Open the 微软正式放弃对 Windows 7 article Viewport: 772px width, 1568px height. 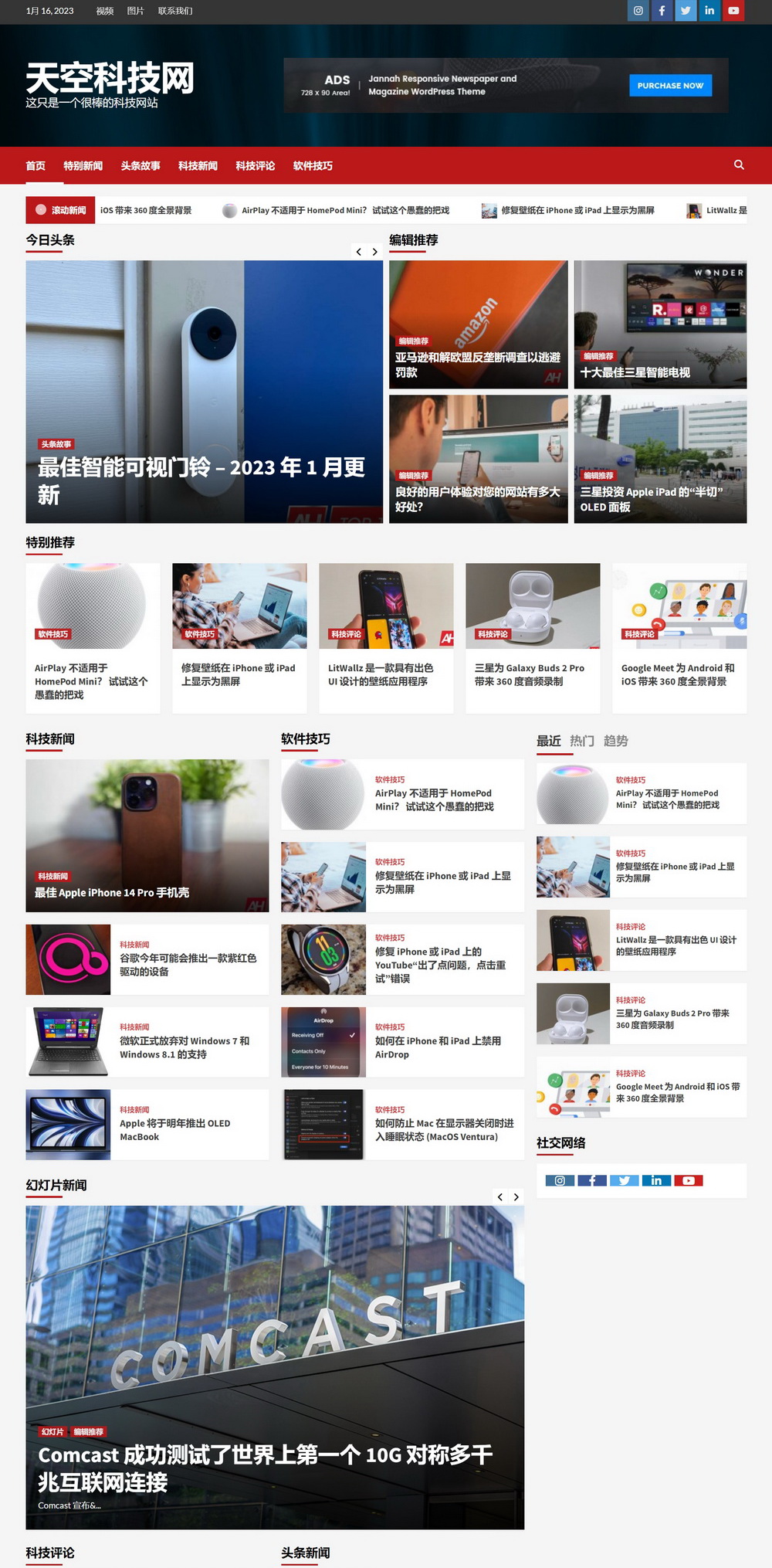(x=184, y=1047)
